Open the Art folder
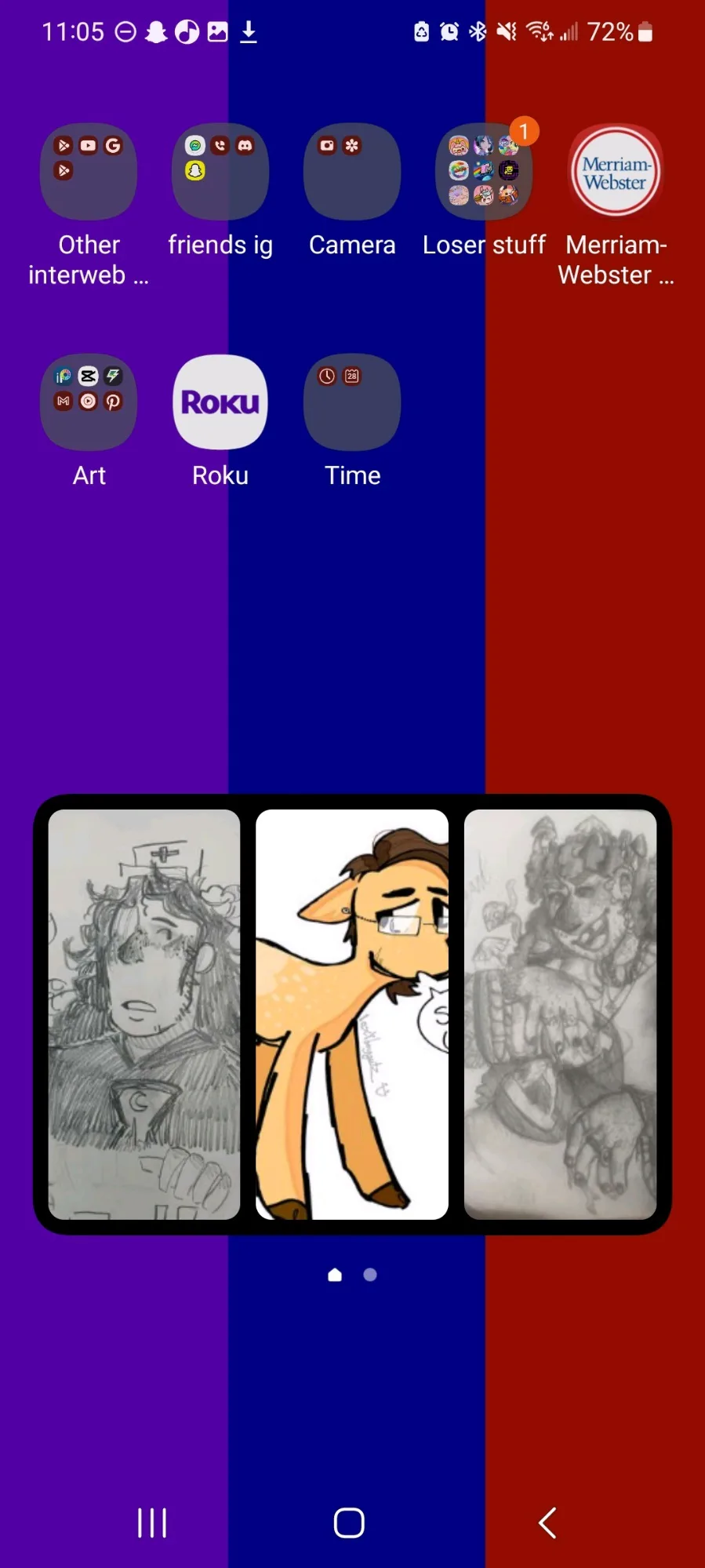Screen dimensions: 705x1568 click(x=89, y=402)
